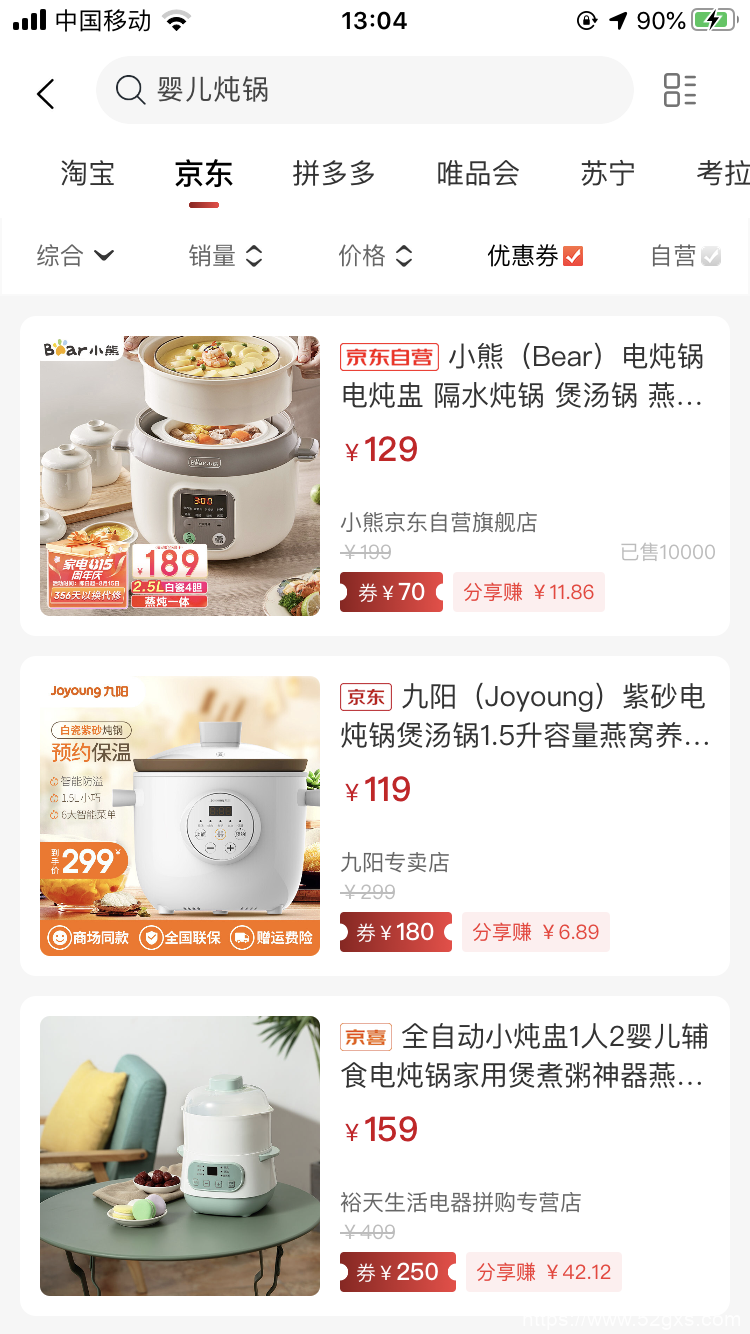Viewport: 750px width, 1334px height.
Task: Check the 自营 filter
Action: (685, 256)
